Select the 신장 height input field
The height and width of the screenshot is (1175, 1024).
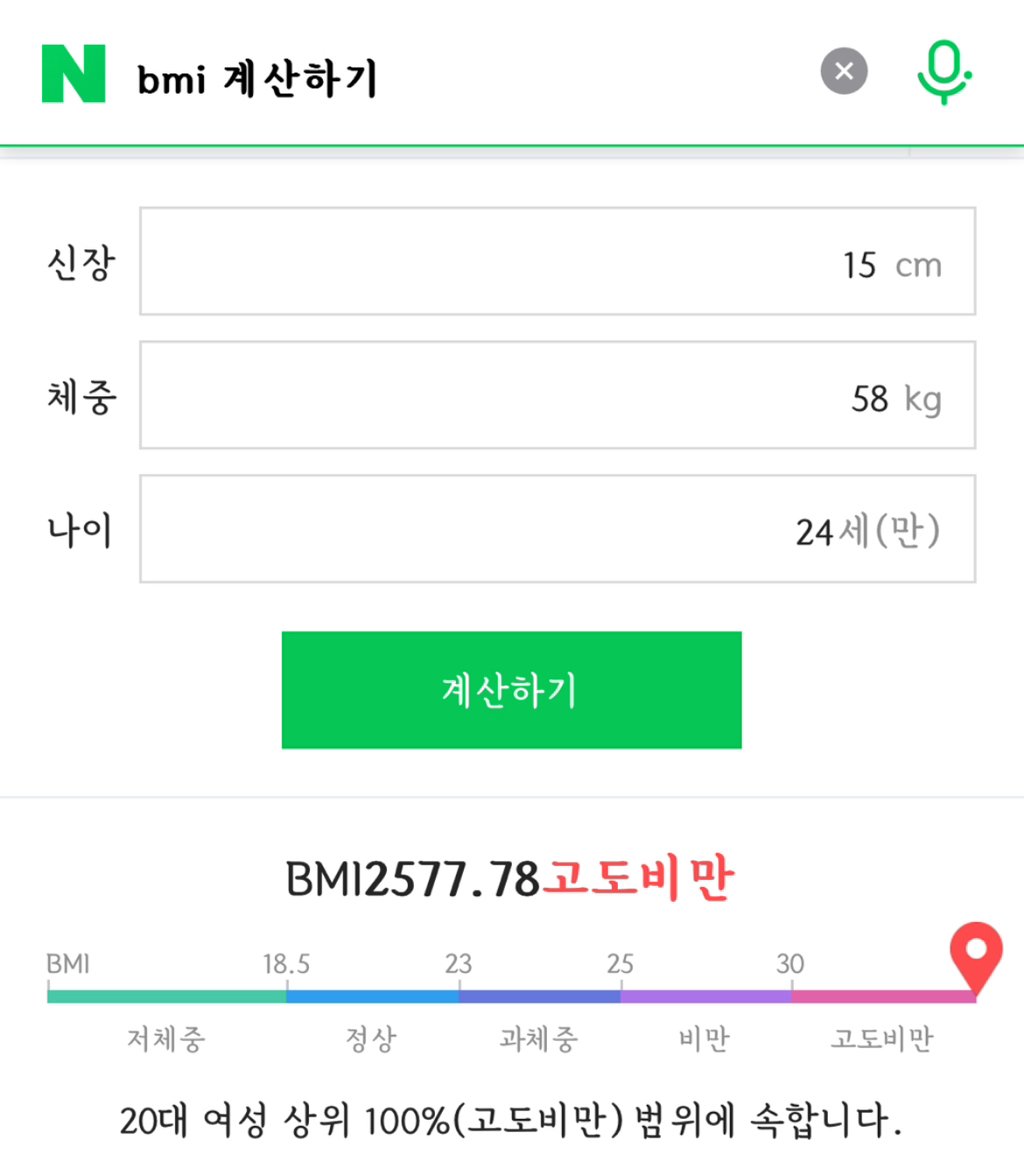(500, 262)
